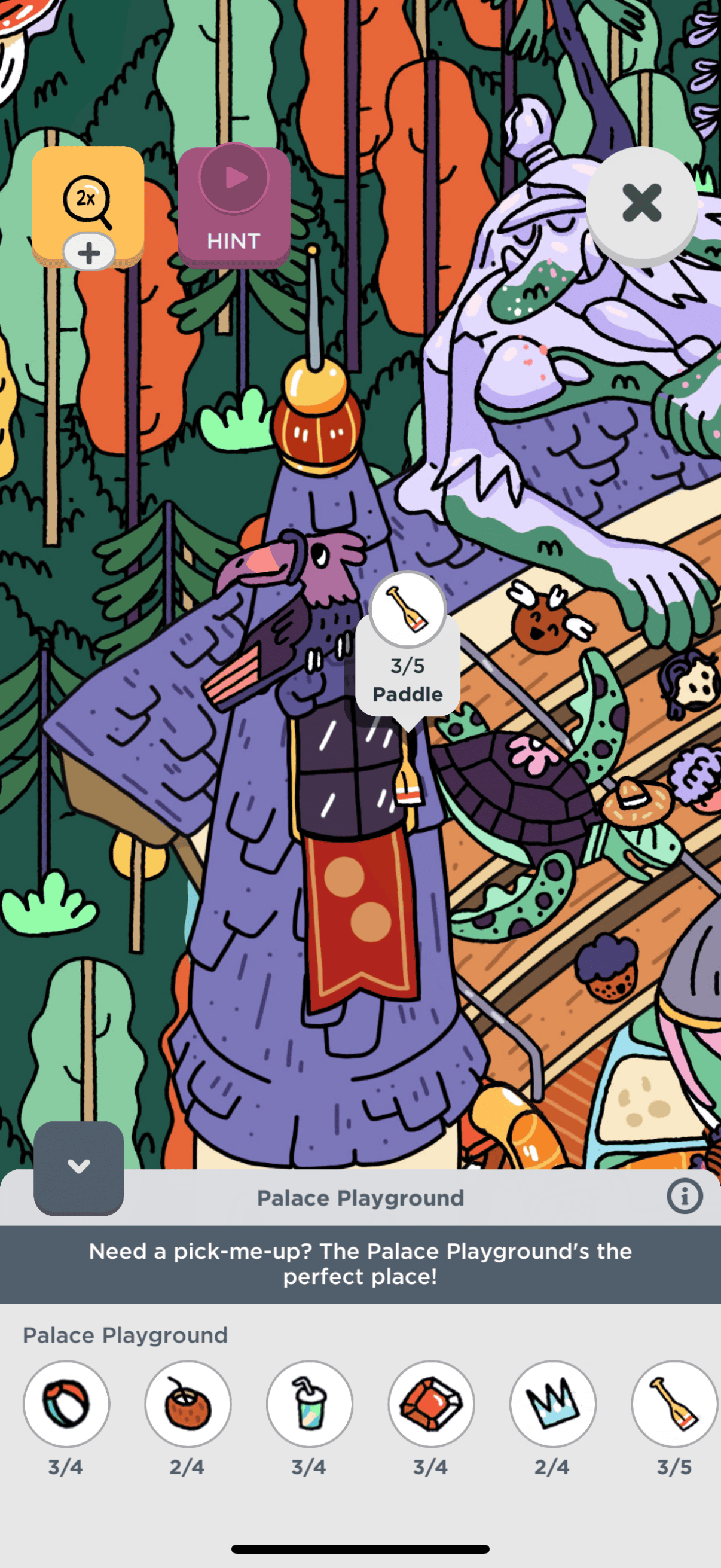This screenshot has width=721, height=1568.
Task: Select the crown item in the list
Action: pos(552,1403)
